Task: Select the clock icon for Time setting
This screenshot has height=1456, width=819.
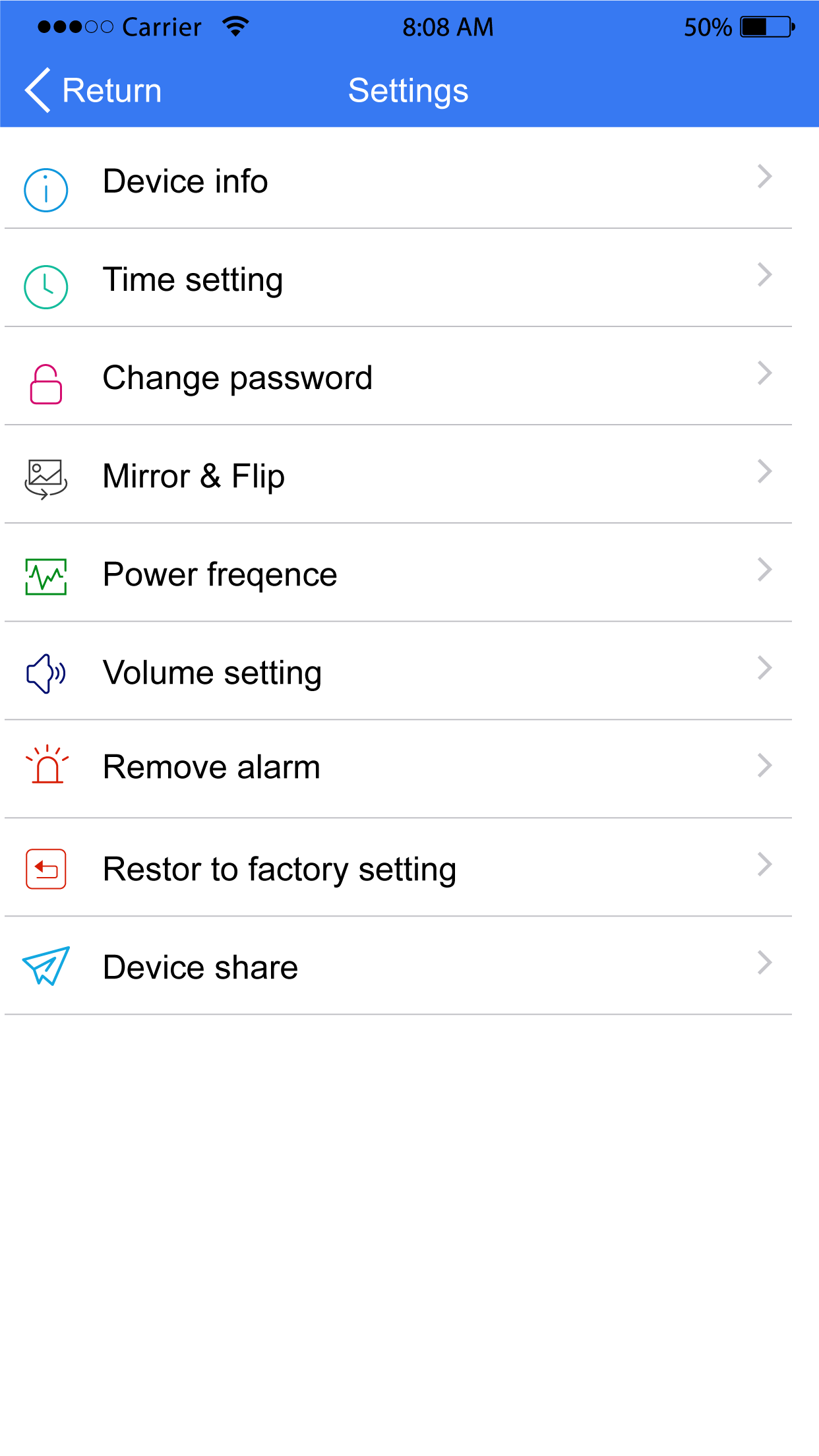Action: pos(45,287)
